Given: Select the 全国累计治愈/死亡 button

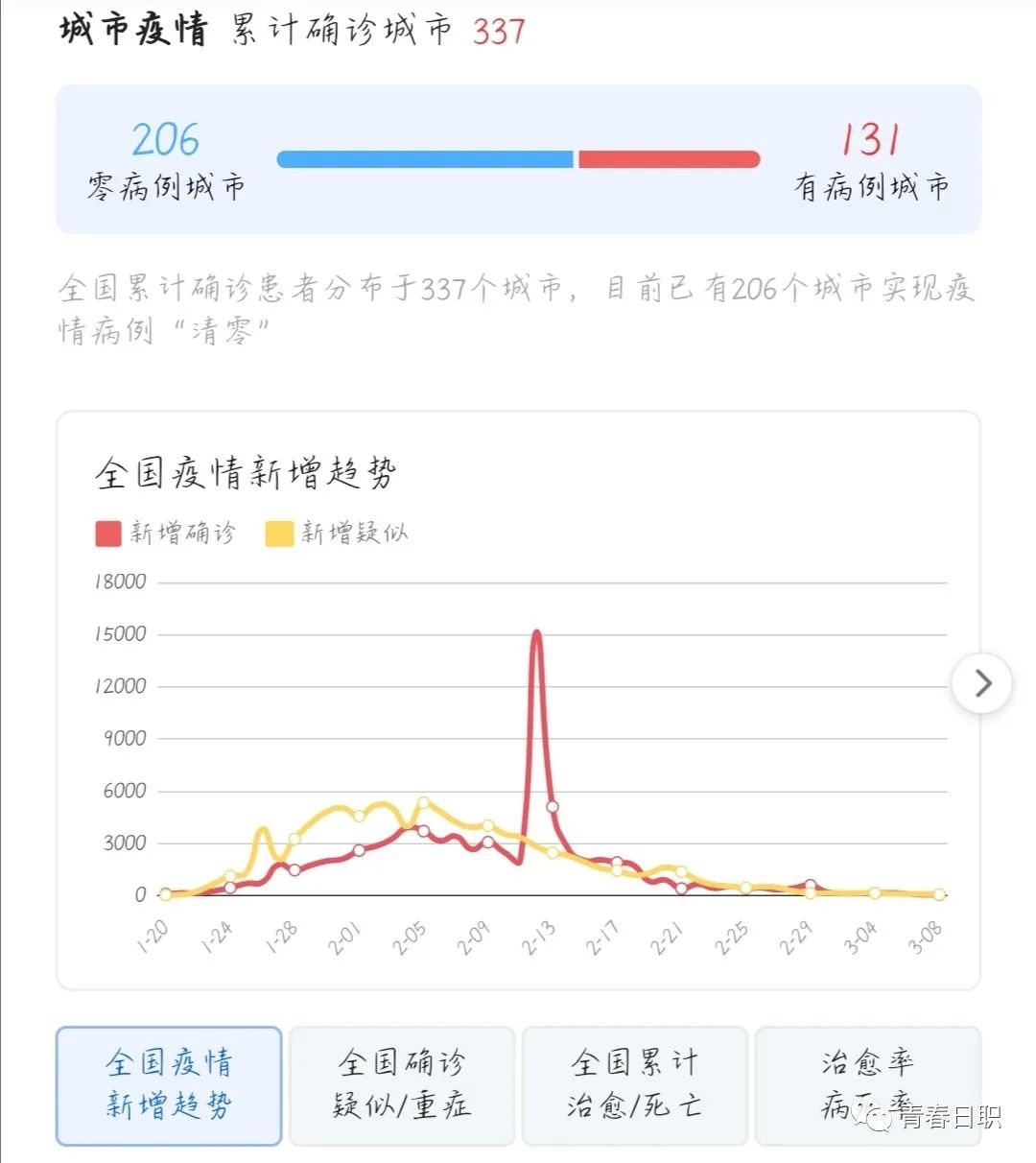Looking at the screenshot, I should pos(634,1085).
